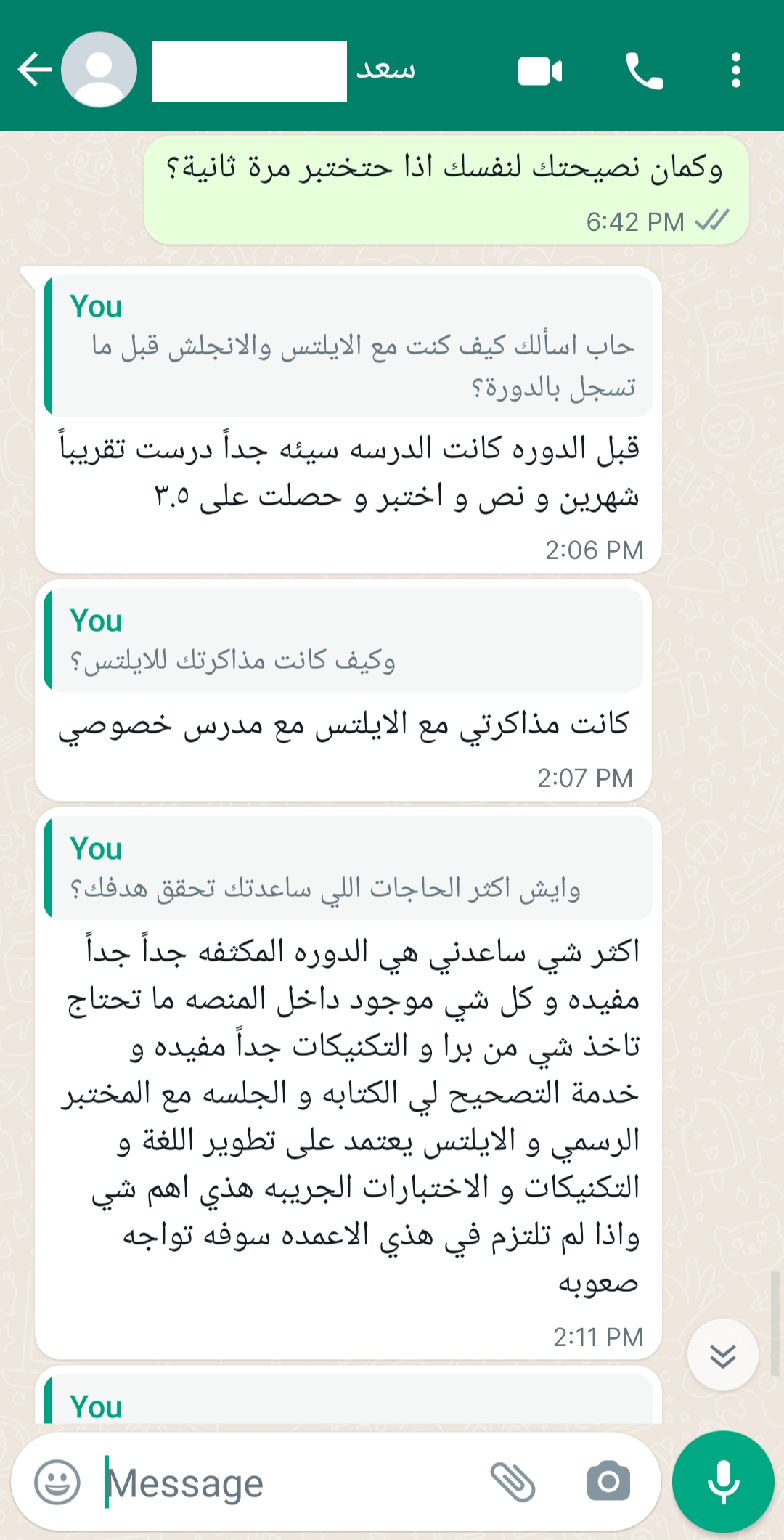784x1540 pixels.
Task: Open the emoji picker
Action: 57,1482
